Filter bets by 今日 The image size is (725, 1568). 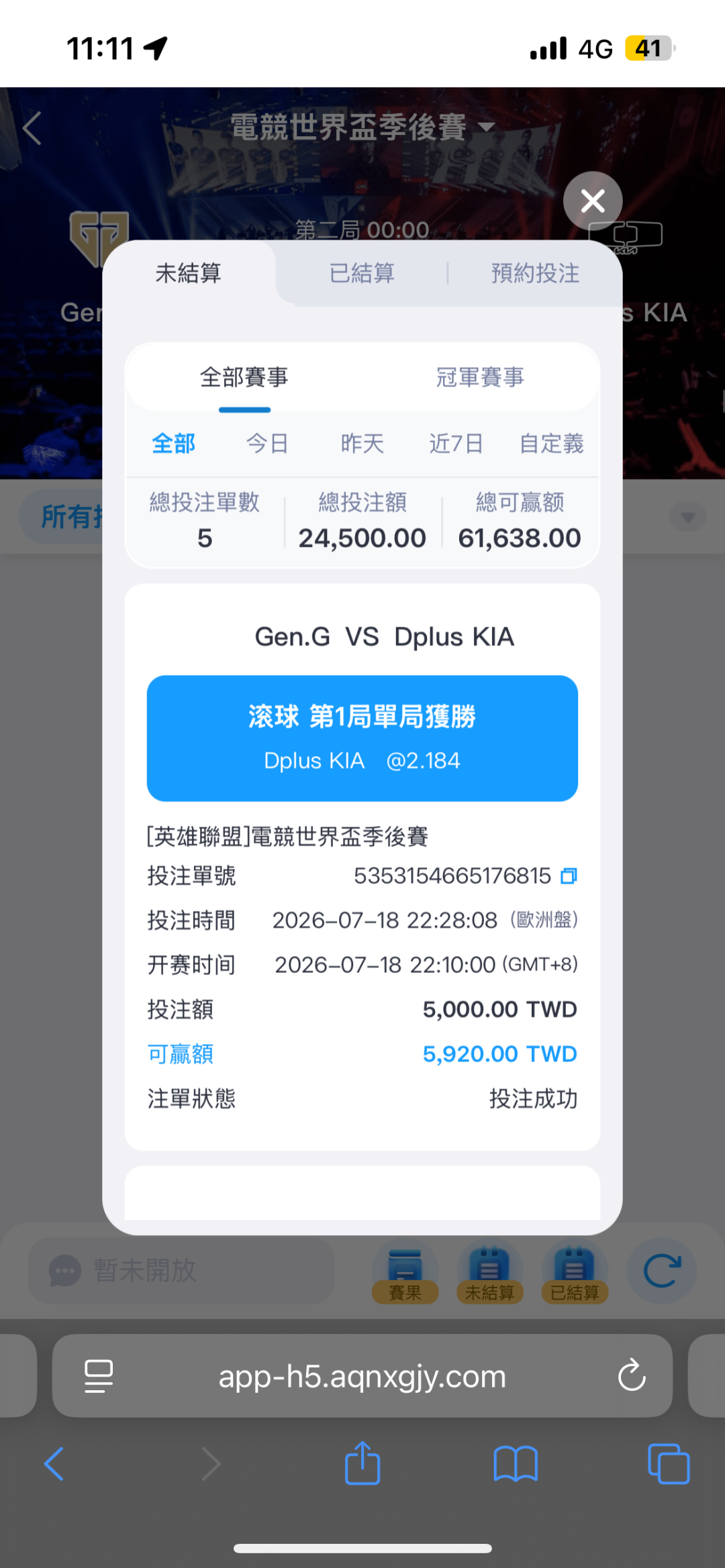(267, 443)
